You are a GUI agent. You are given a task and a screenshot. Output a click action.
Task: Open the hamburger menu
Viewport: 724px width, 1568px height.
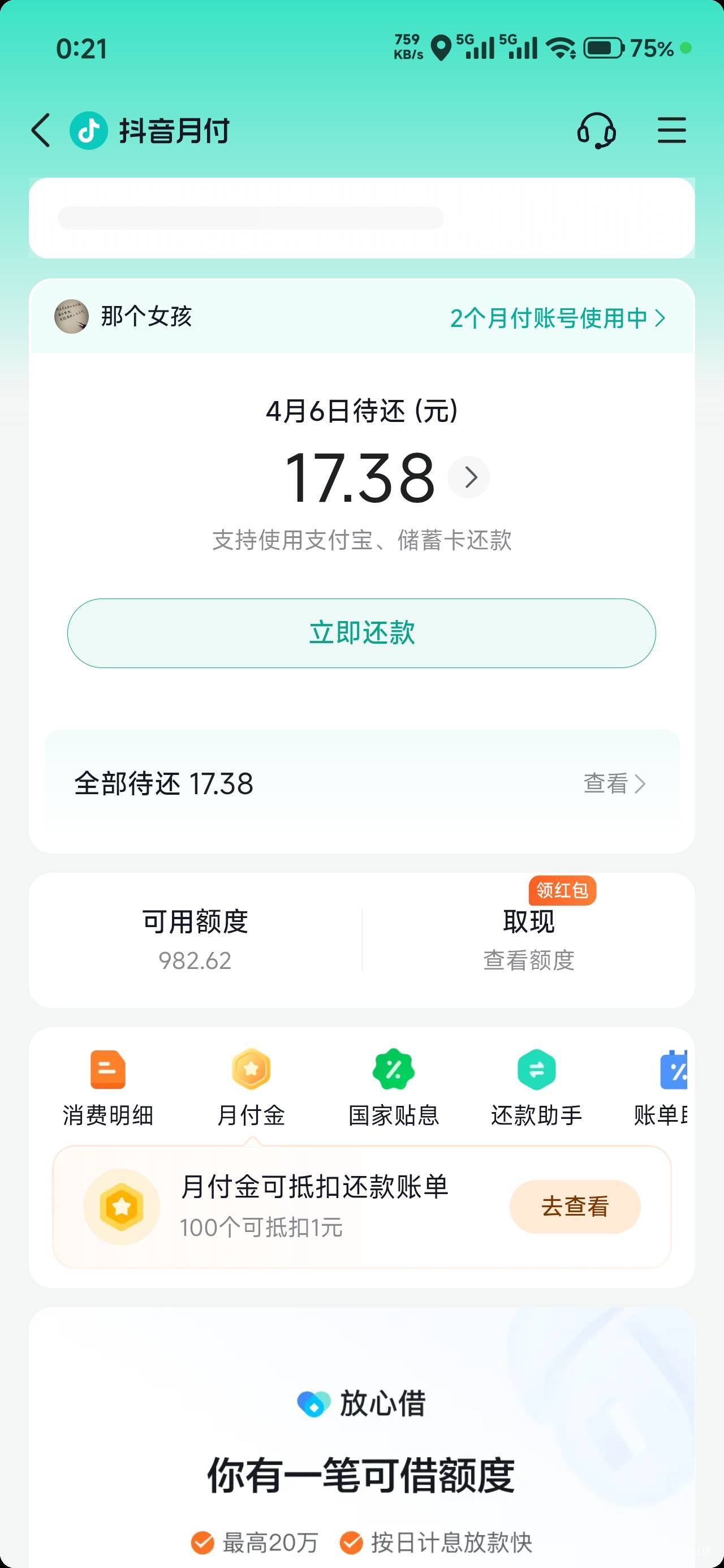(671, 130)
